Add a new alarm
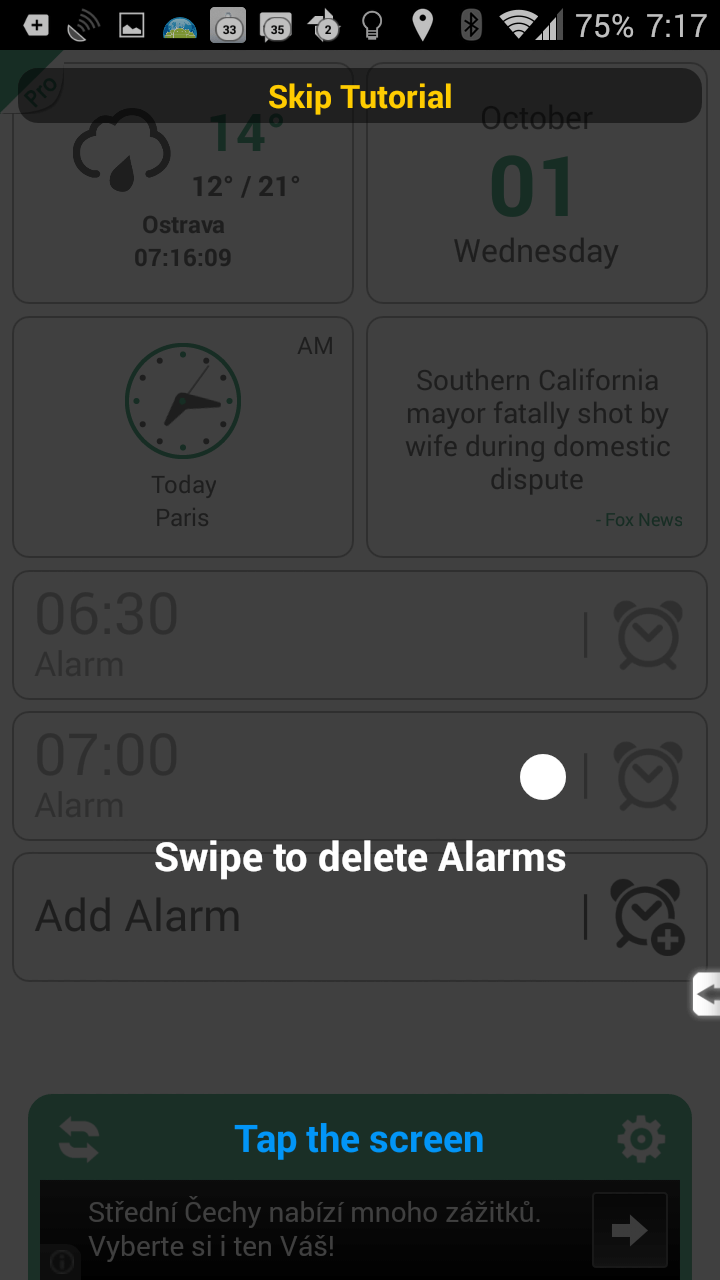 (360, 917)
